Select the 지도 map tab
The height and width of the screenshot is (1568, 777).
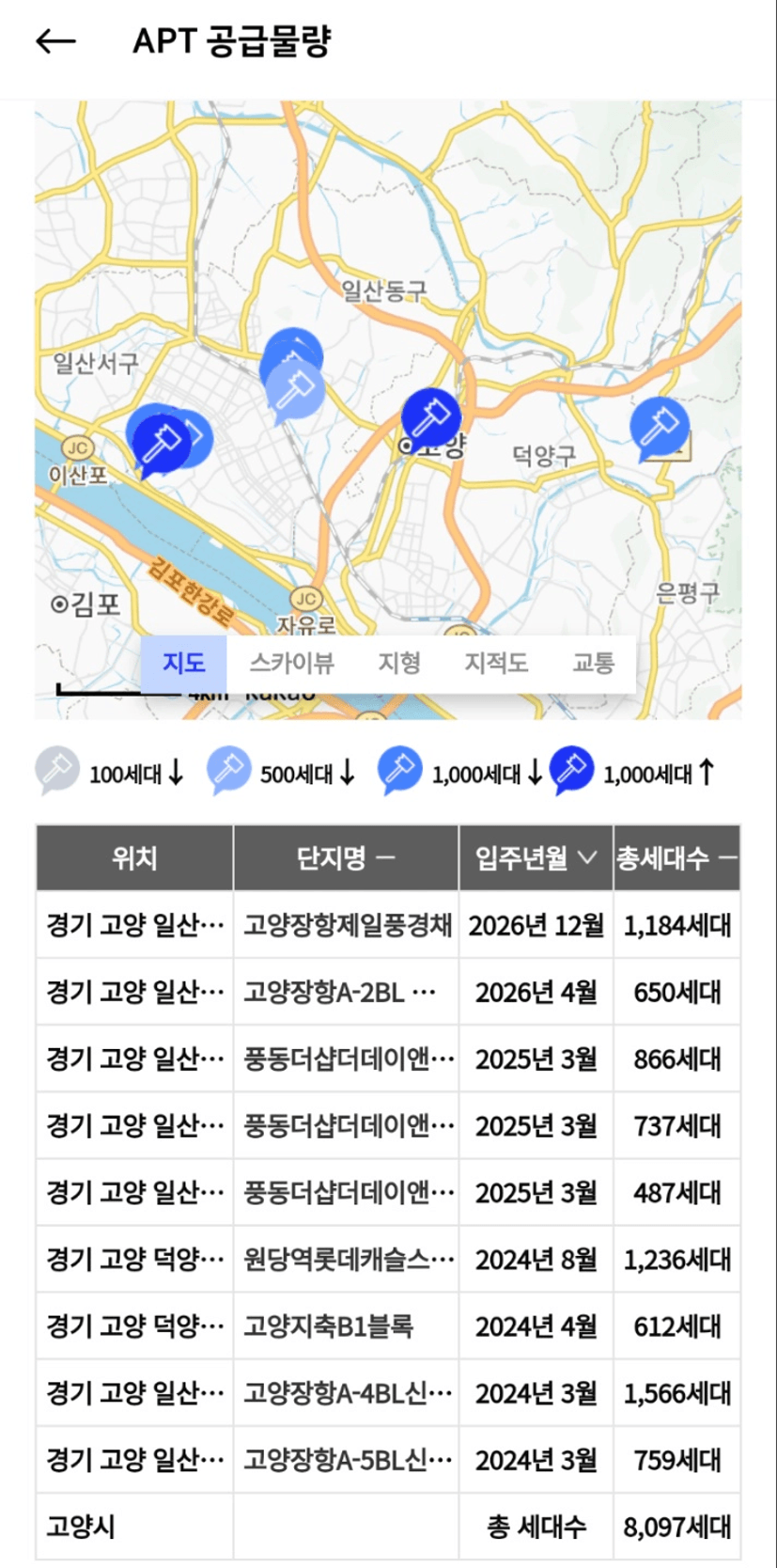[x=184, y=663]
